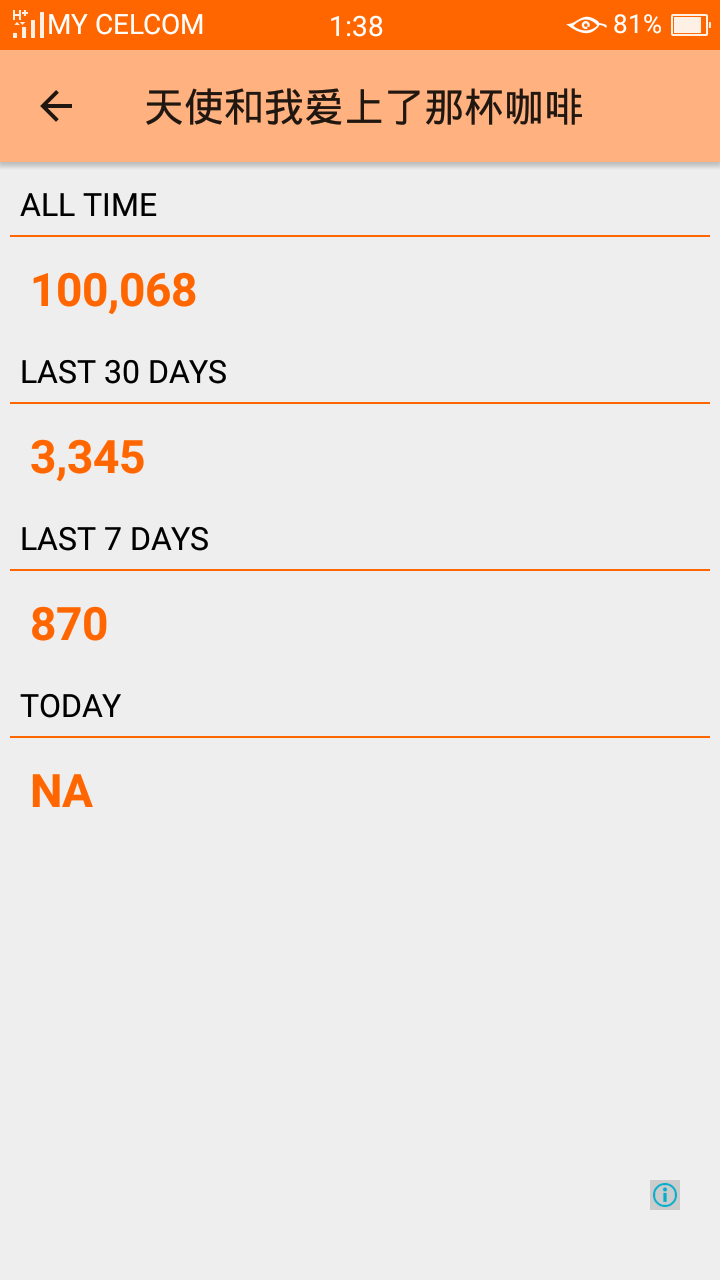Open the ad info icon
This screenshot has width=720, height=1280.
click(665, 1195)
